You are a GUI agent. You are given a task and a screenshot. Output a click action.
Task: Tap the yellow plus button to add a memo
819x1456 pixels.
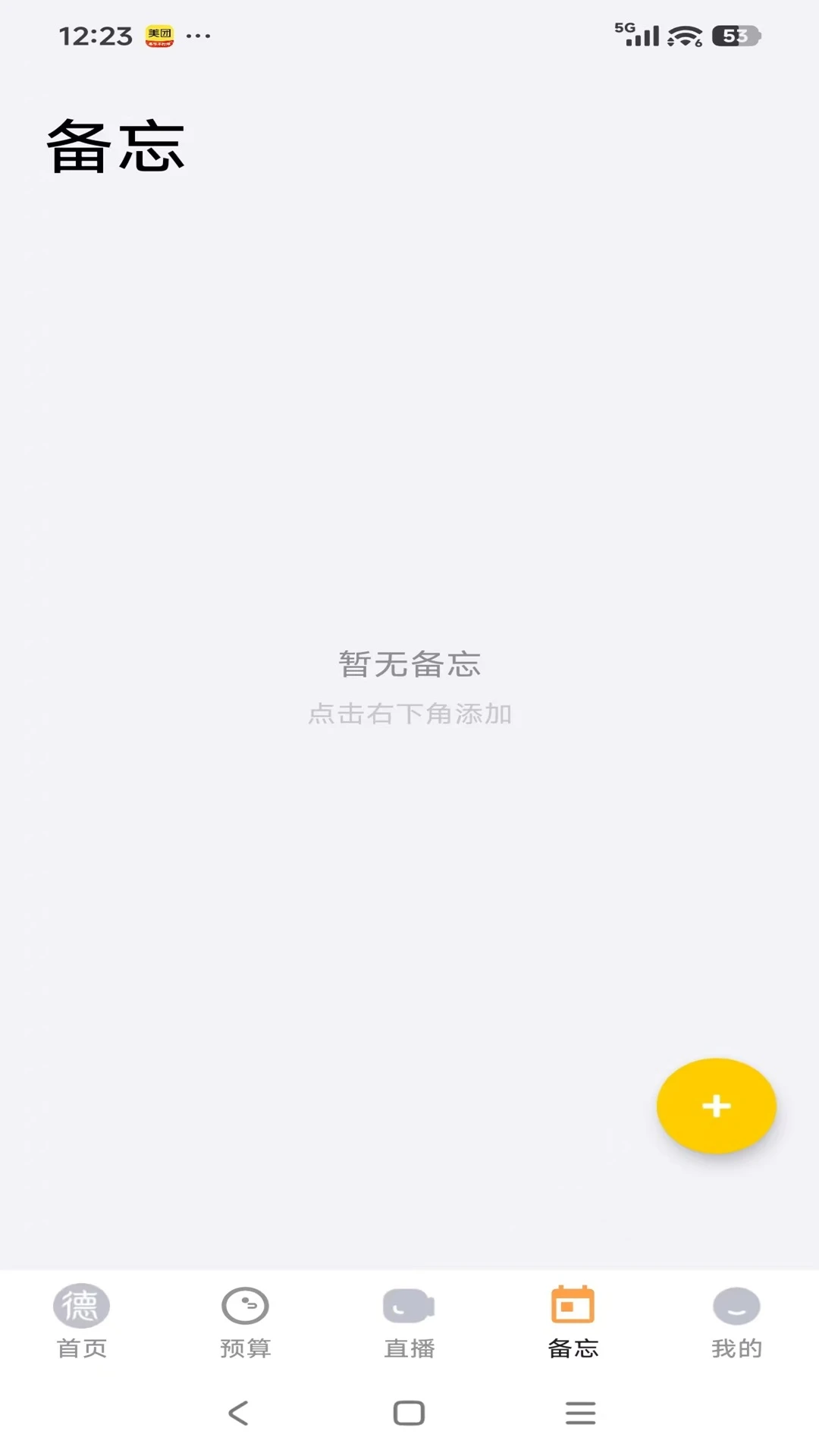pos(716,1106)
